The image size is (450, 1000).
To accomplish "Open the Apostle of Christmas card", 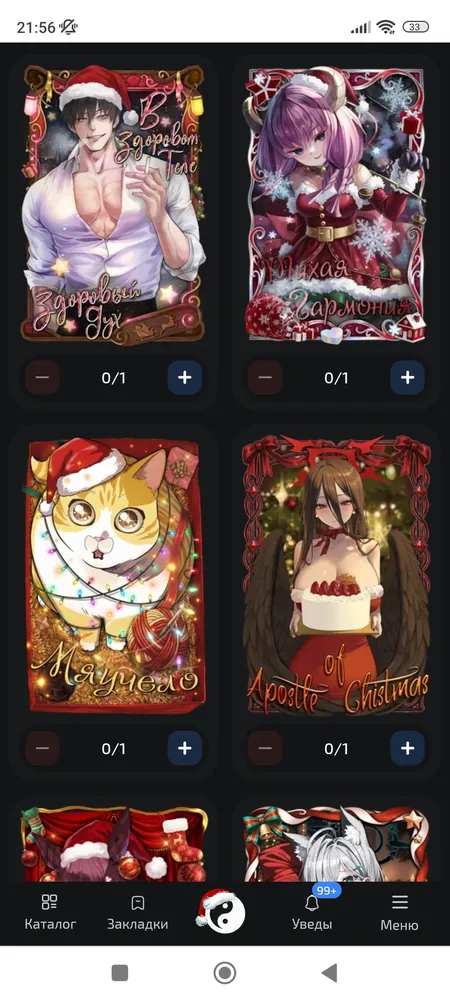I will (x=337, y=574).
